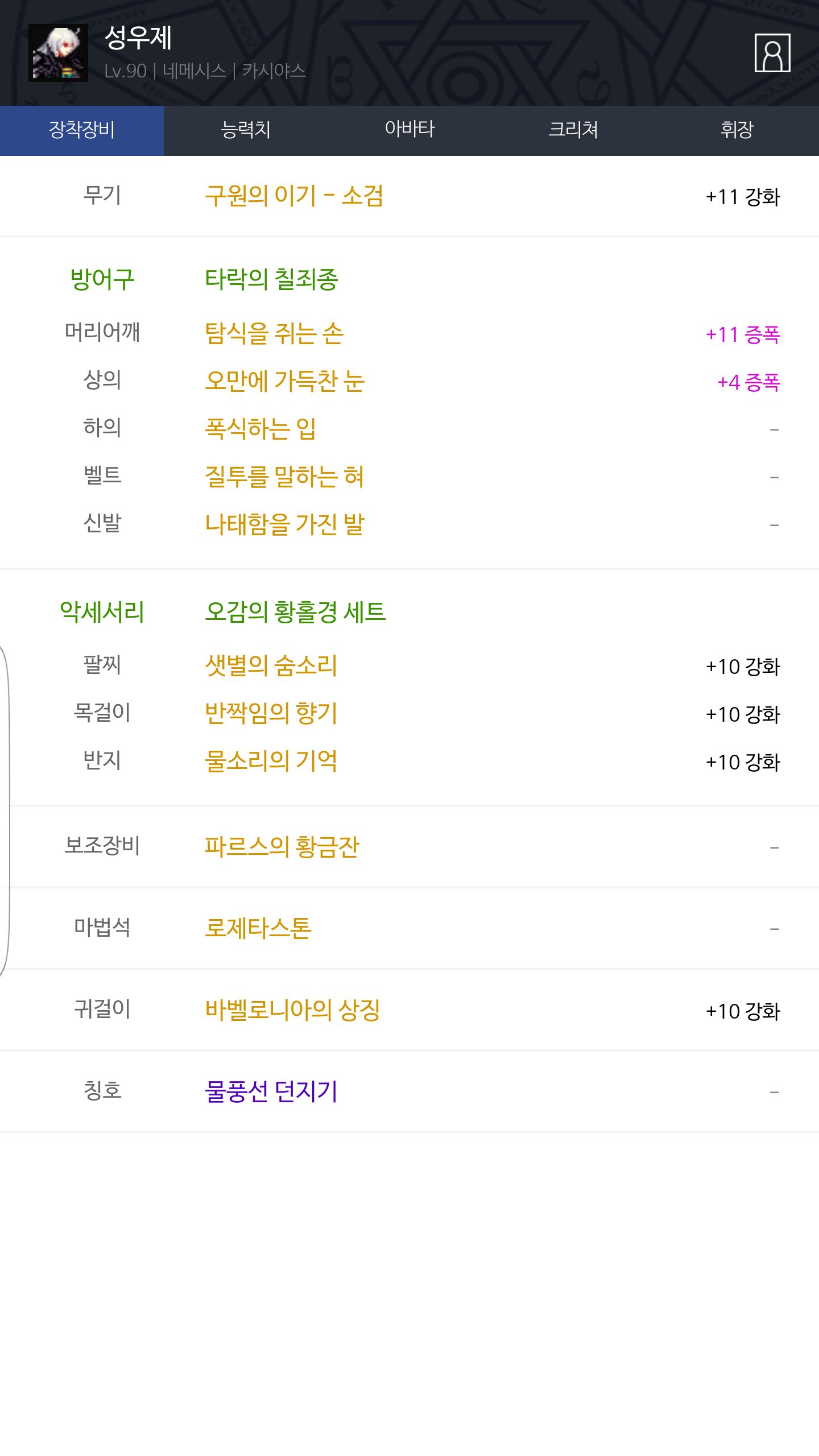Switch to the 아바타 tab

pos(409,130)
